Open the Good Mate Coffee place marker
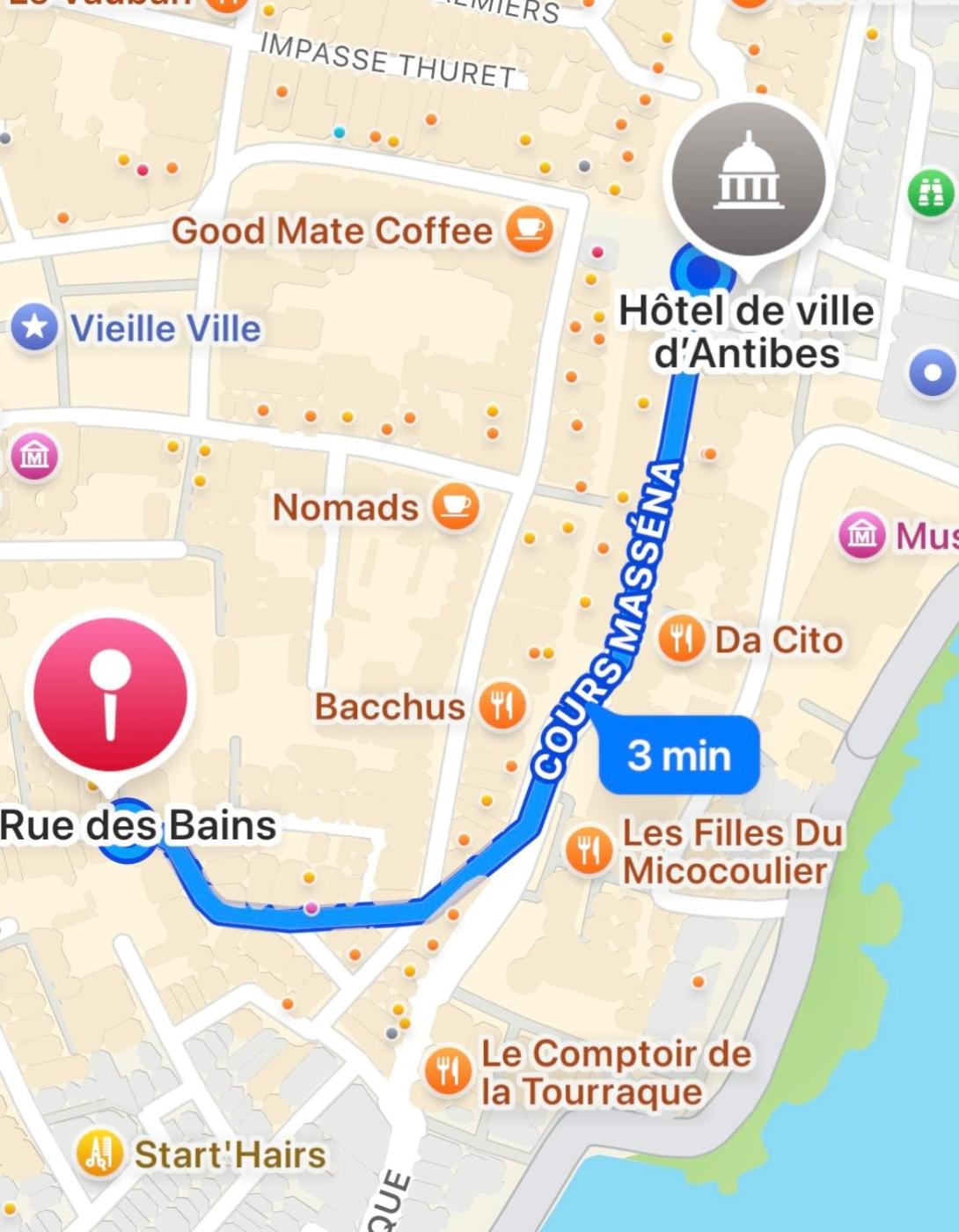Screen dimensions: 959x1232 (529, 230)
